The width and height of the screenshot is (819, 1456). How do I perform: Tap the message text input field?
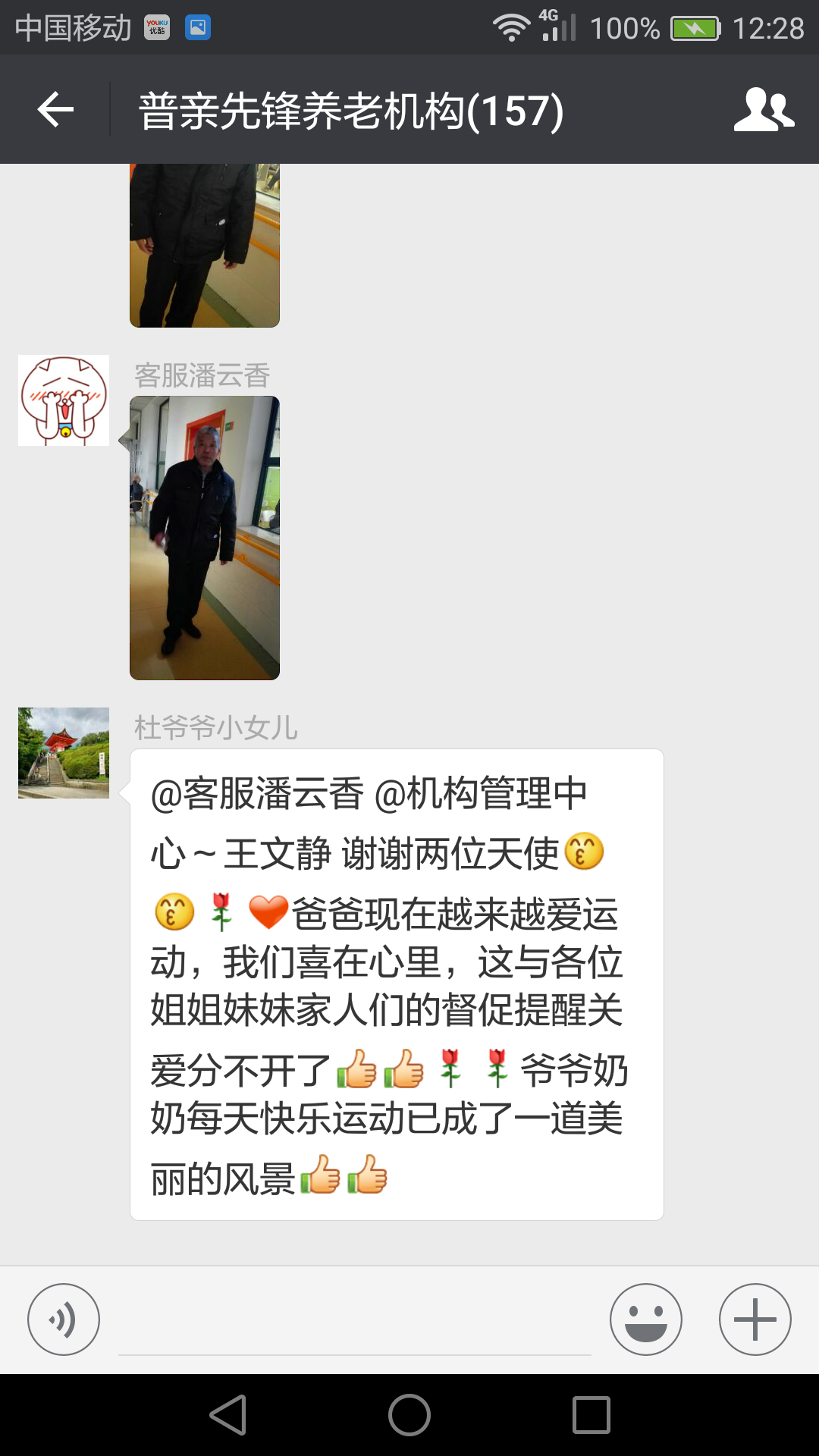(x=354, y=1323)
